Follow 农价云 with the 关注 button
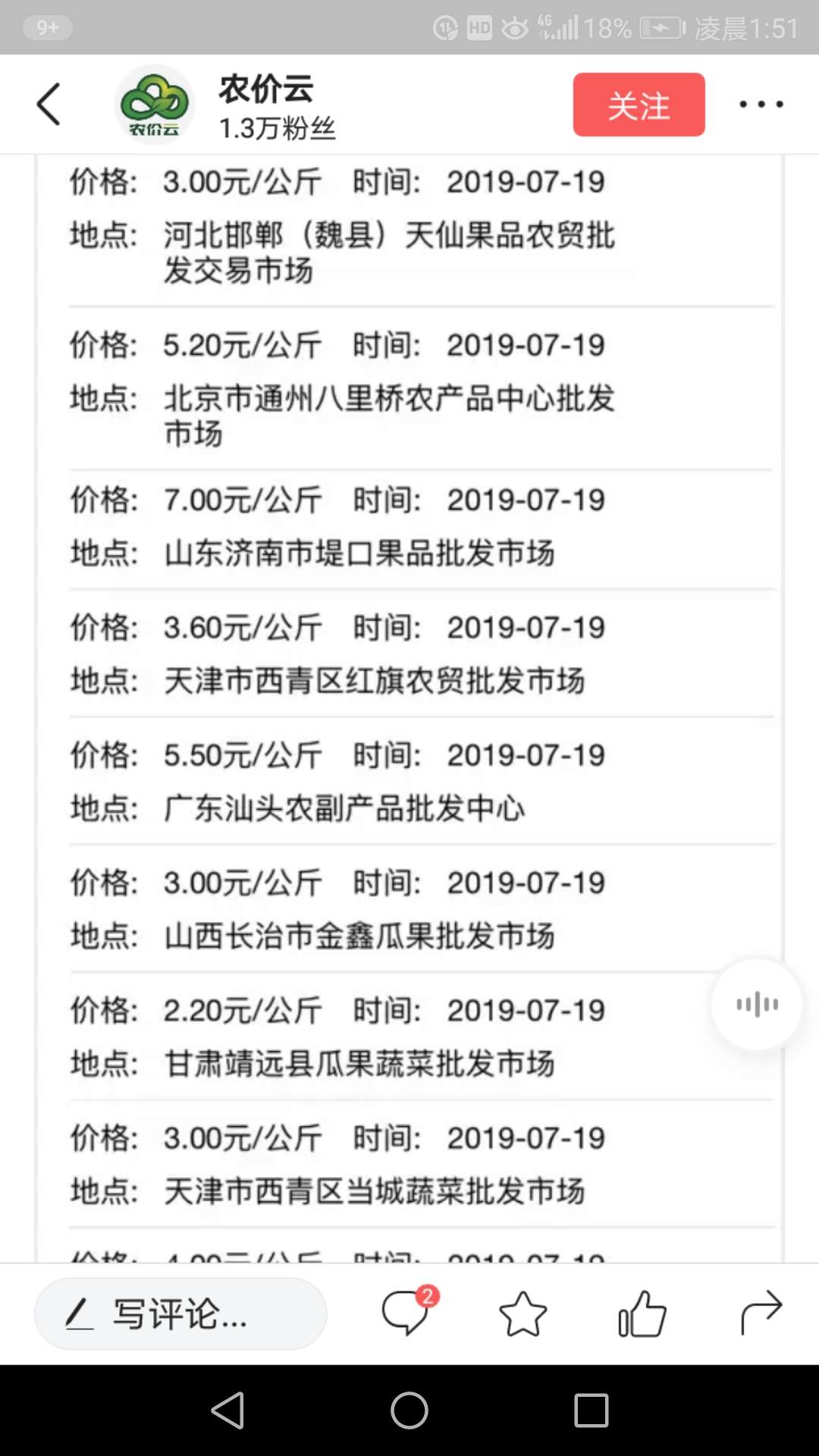Screen dimensions: 819x1456 [x=639, y=105]
